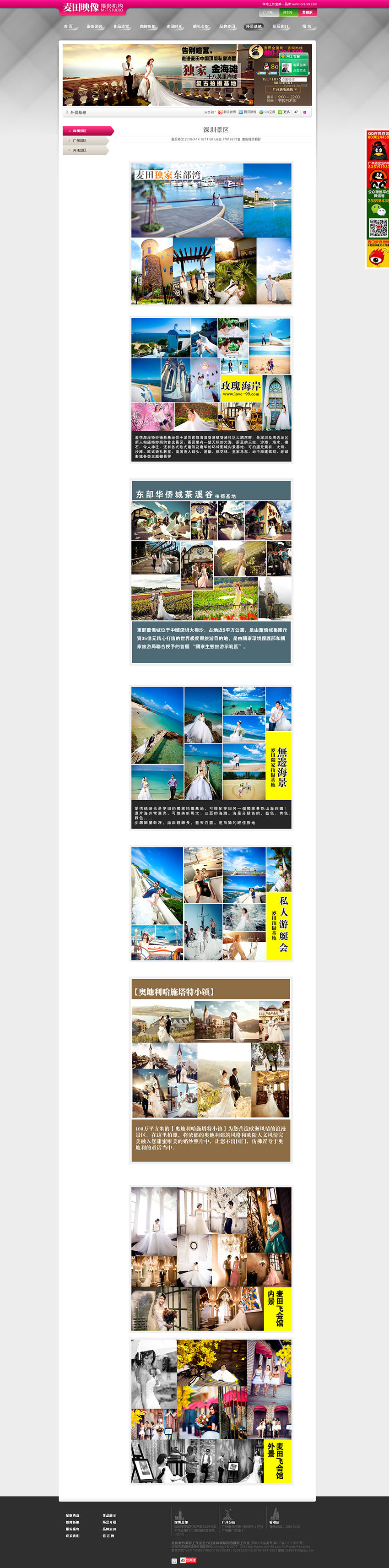Open 场景介绍 footer link
Viewport: 389px width, 1568px height.
pos(109,1522)
